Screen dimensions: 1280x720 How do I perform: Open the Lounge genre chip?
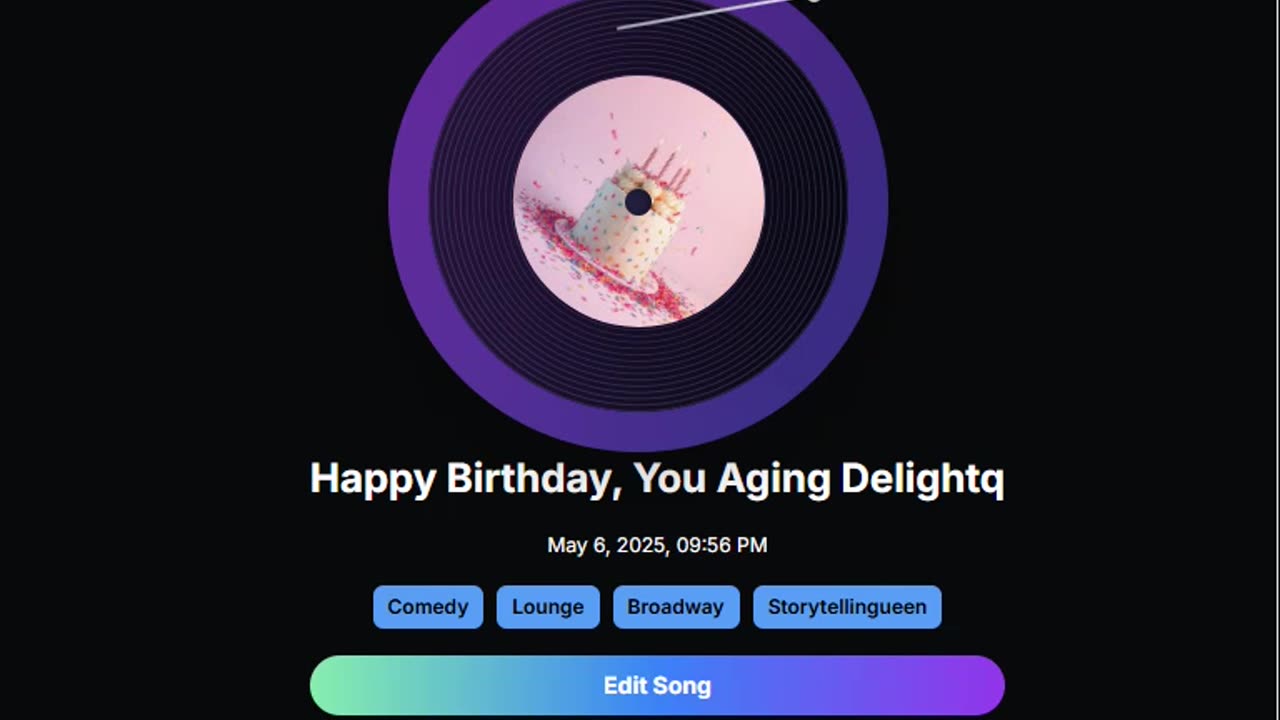[x=548, y=607]
